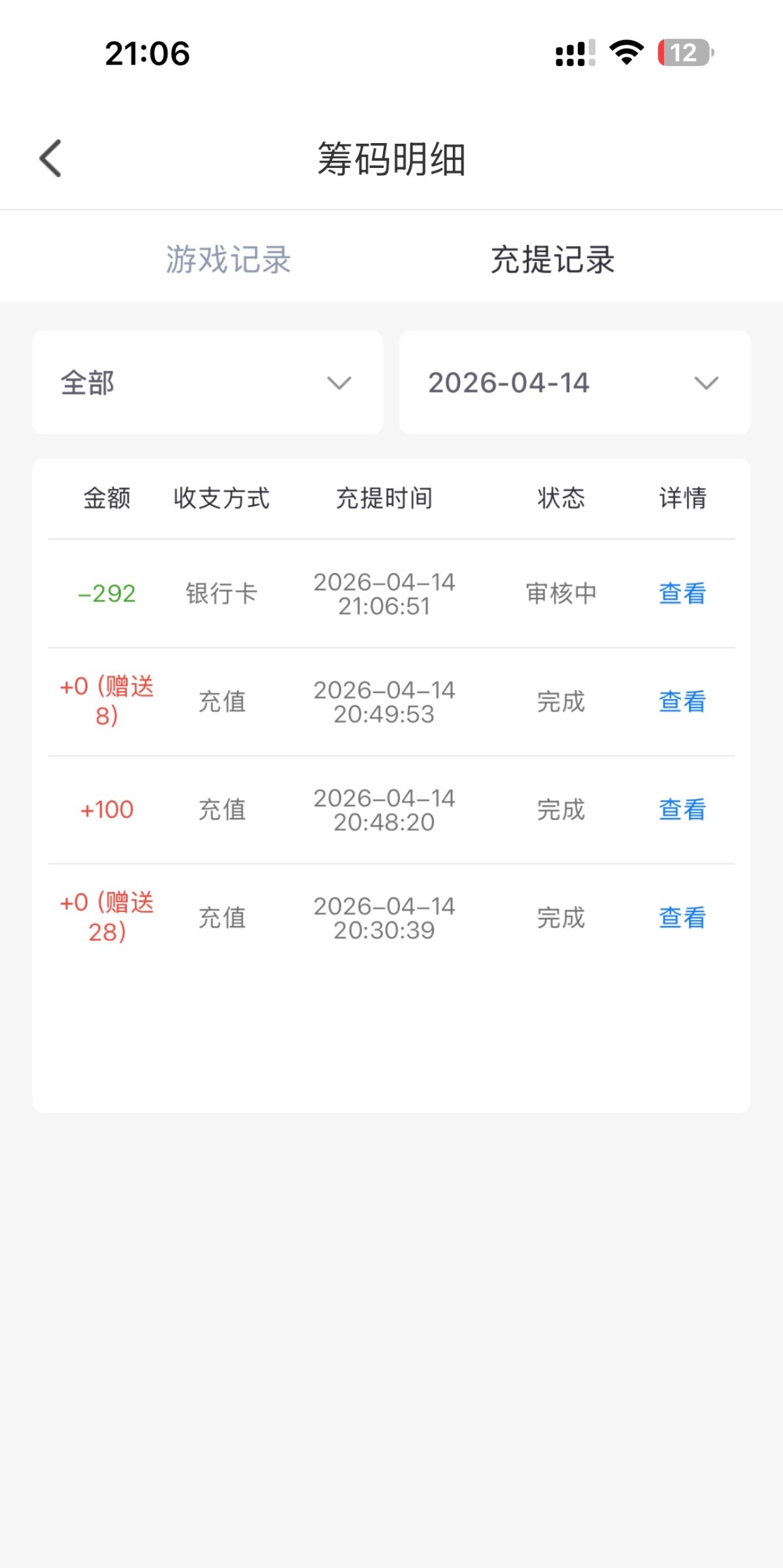Go back from 筹码明细 page
This screenshot has height=1568, width=783.
50,158
